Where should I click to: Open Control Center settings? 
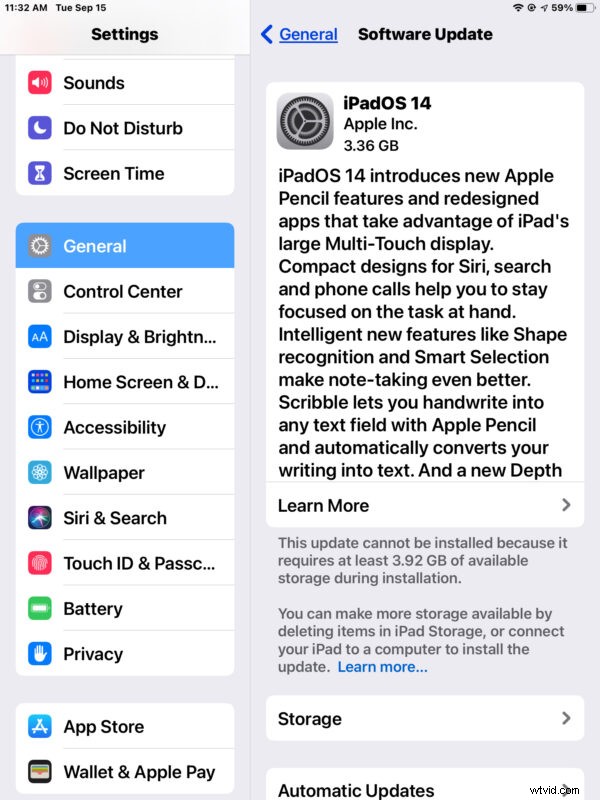[x=125, y=292]
